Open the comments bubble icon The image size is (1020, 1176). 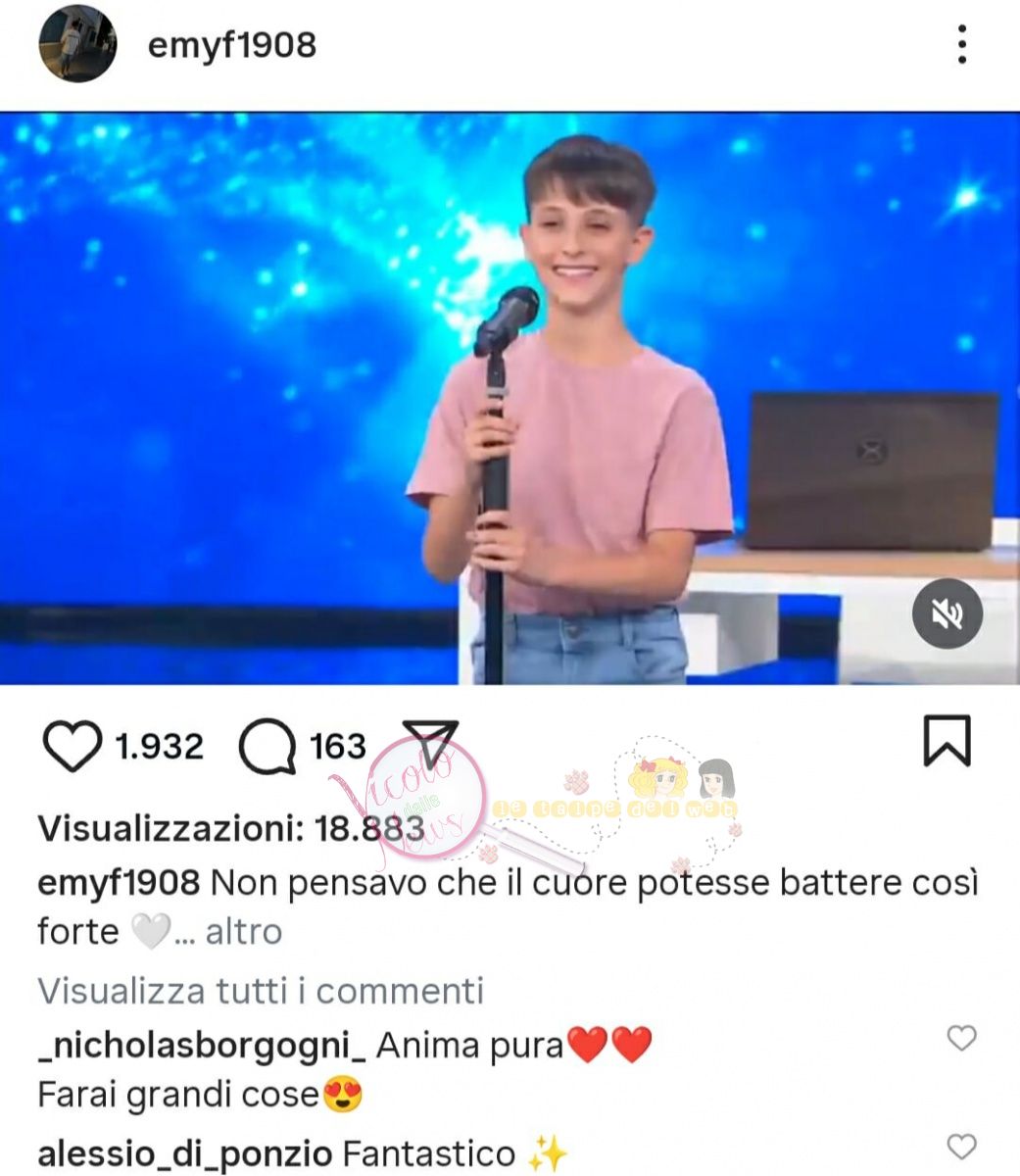[x=267, y=747]
